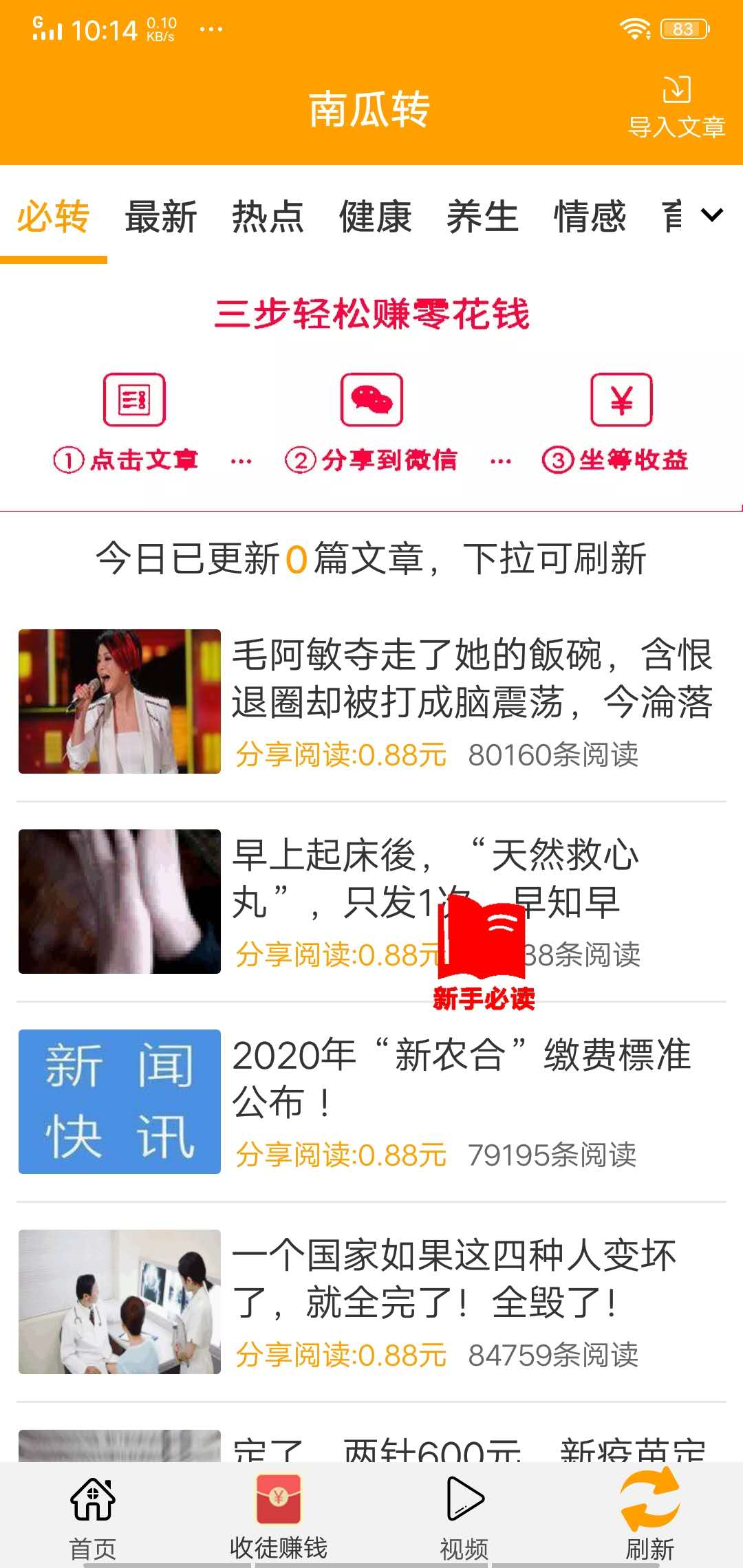Image resolution: width=743 pixels, height=1568 pixels.
Task: Open the 养生 category
Action: click(482, 217)
